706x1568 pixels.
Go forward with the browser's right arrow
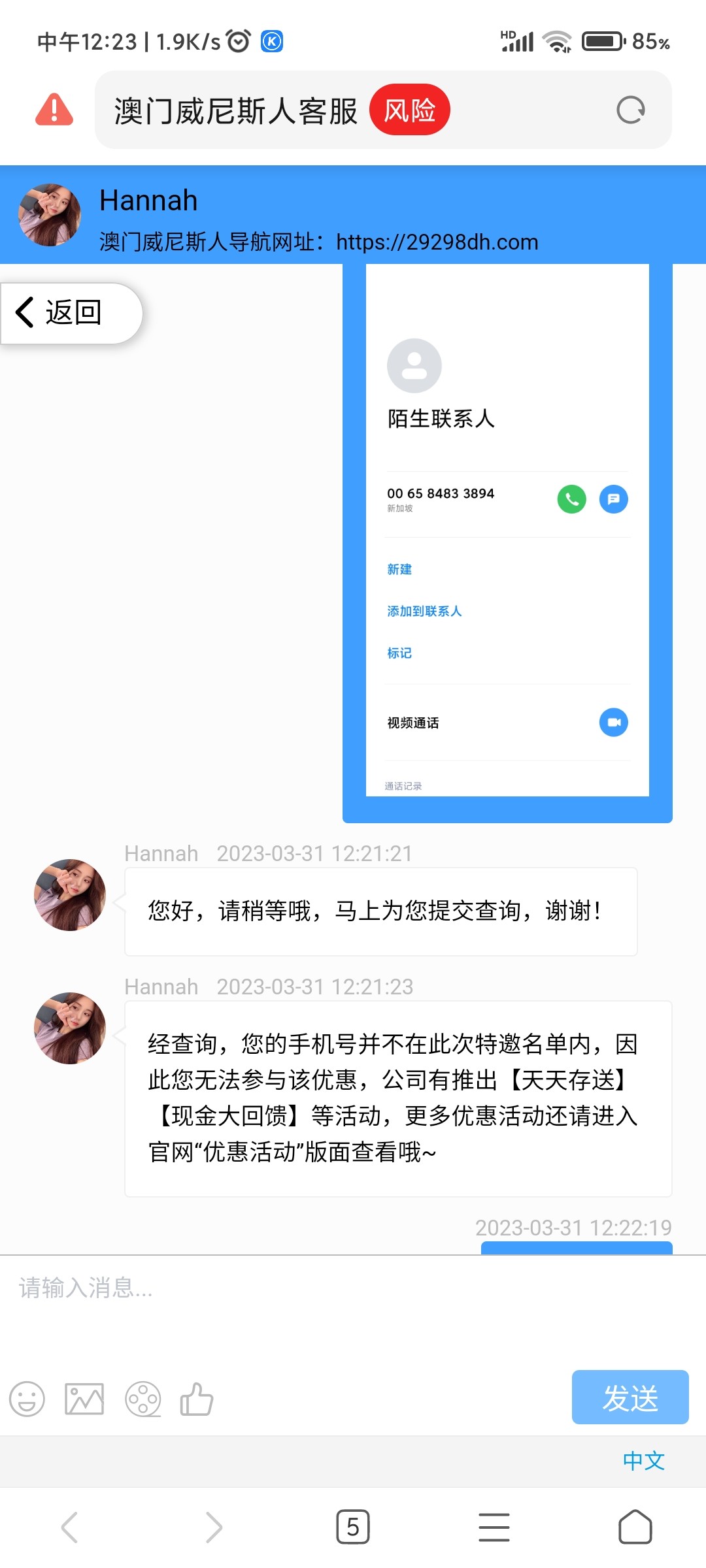[x=213, y=1527]
